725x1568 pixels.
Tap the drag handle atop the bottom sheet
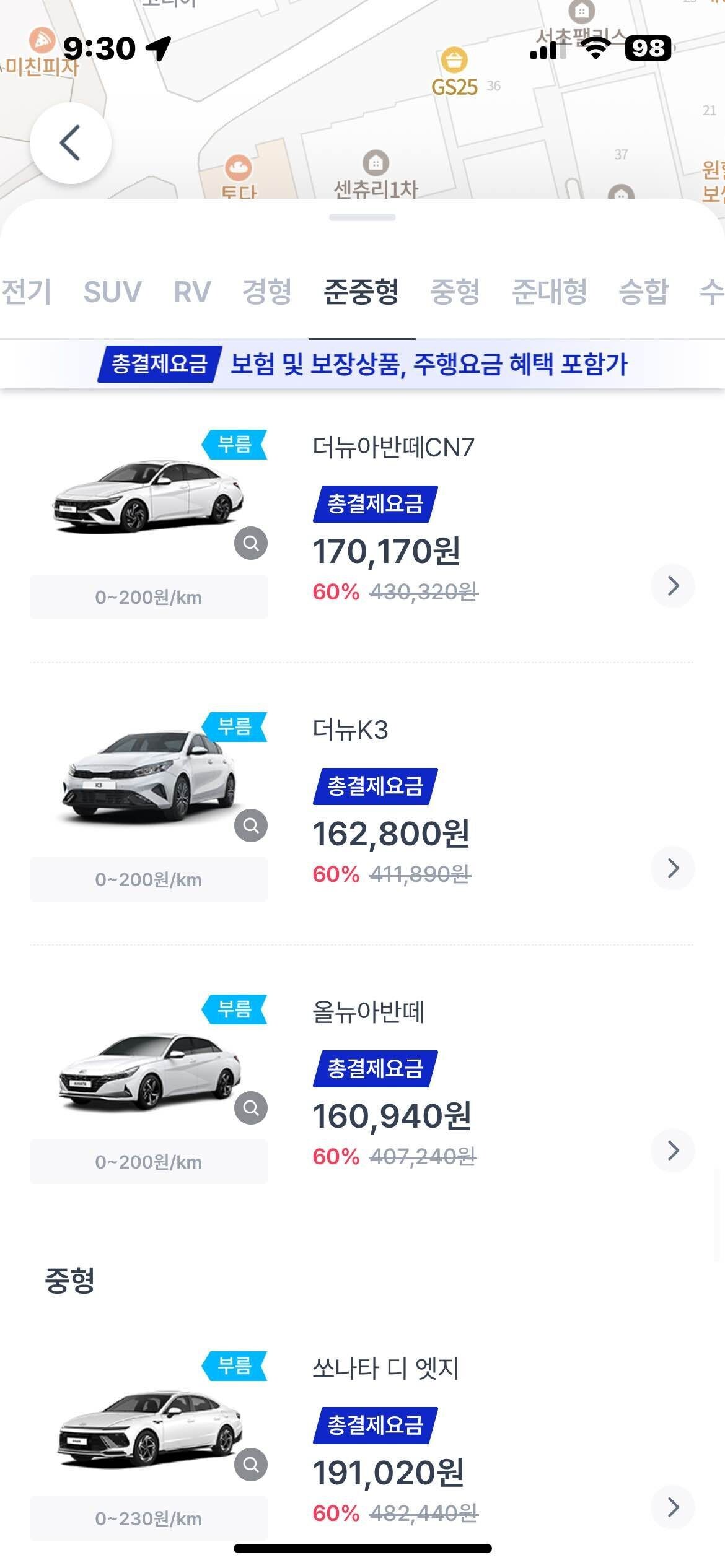362,218
